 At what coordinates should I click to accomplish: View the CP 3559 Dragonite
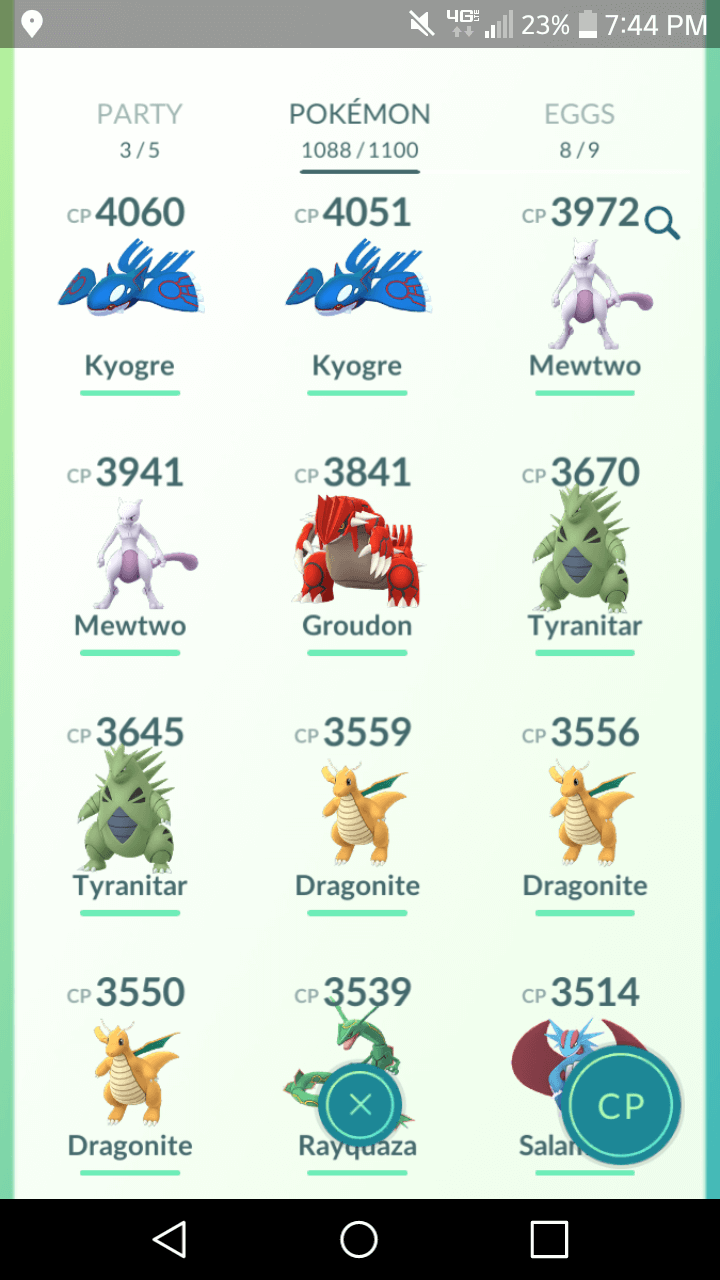[357, 814]
